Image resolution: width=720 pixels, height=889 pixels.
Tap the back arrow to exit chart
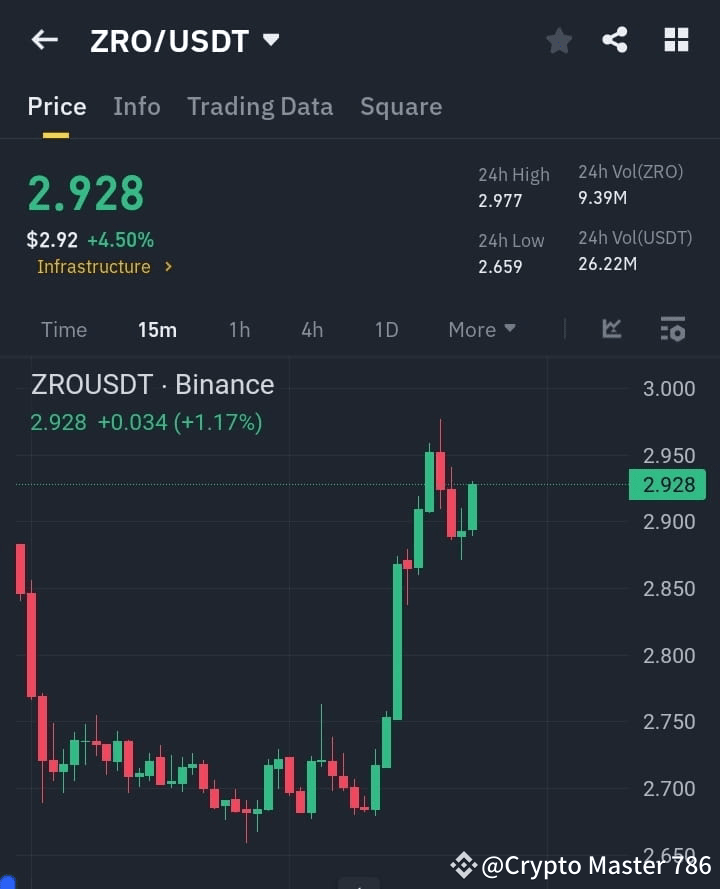(x=43, y=40)
